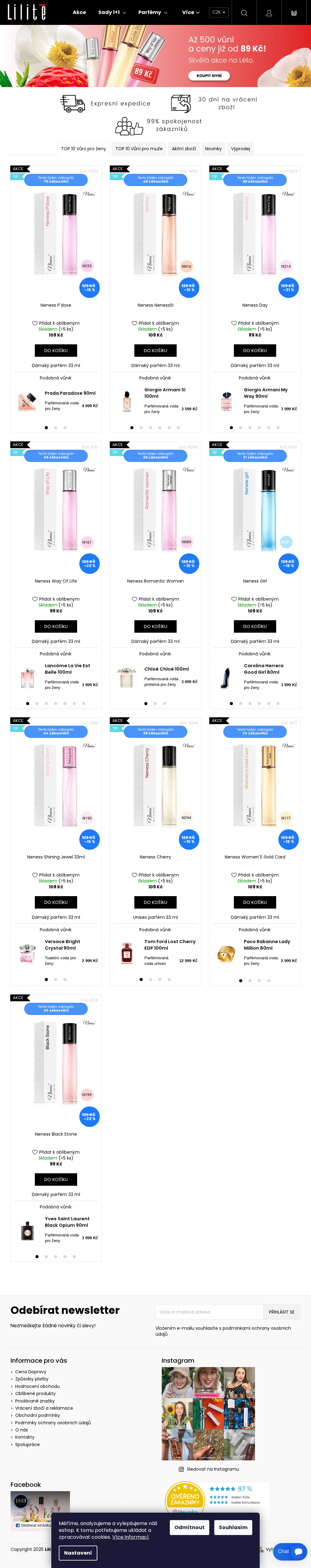Open the user account icon
Viewport: 311px width, 1568px height.
click(x=269, y=13)
